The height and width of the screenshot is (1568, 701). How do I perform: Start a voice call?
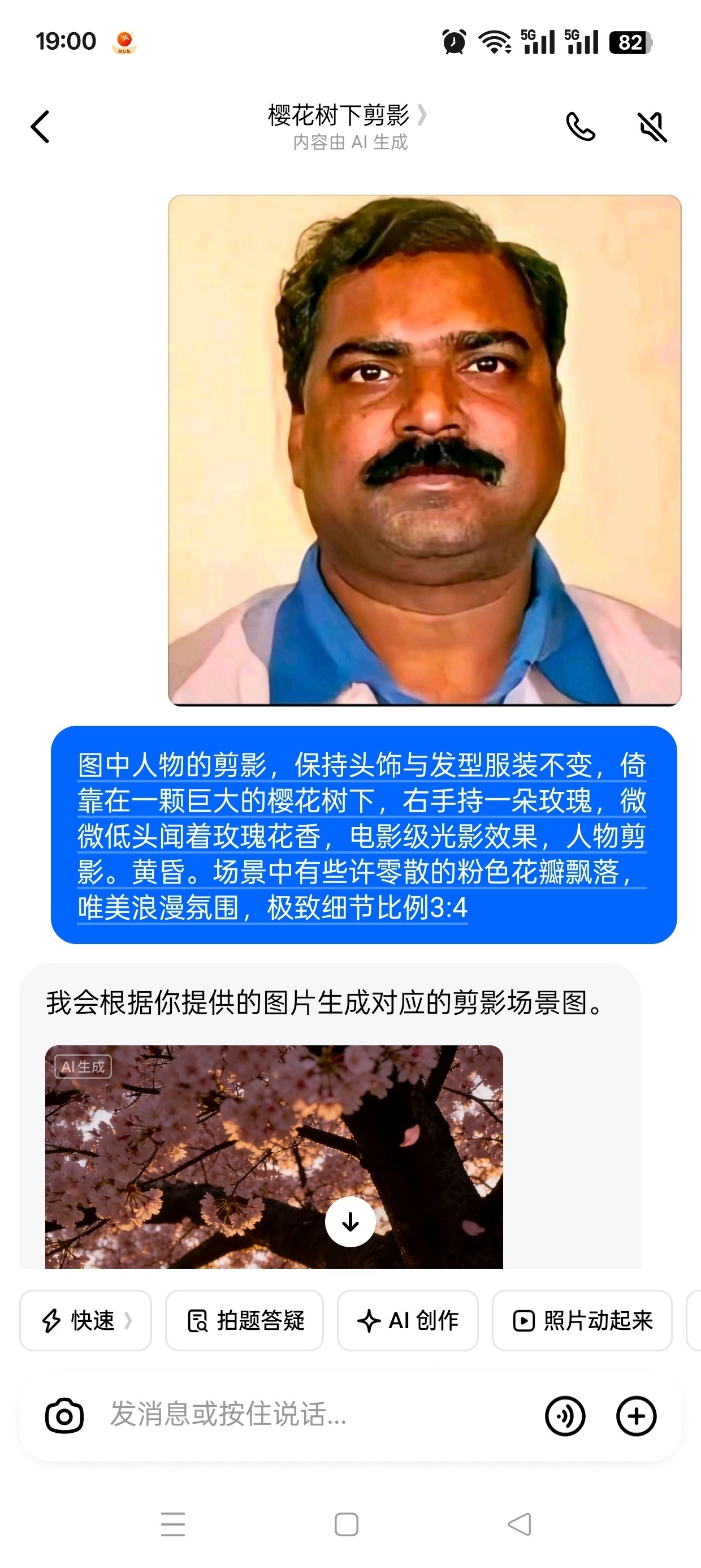tap(581, 127)
